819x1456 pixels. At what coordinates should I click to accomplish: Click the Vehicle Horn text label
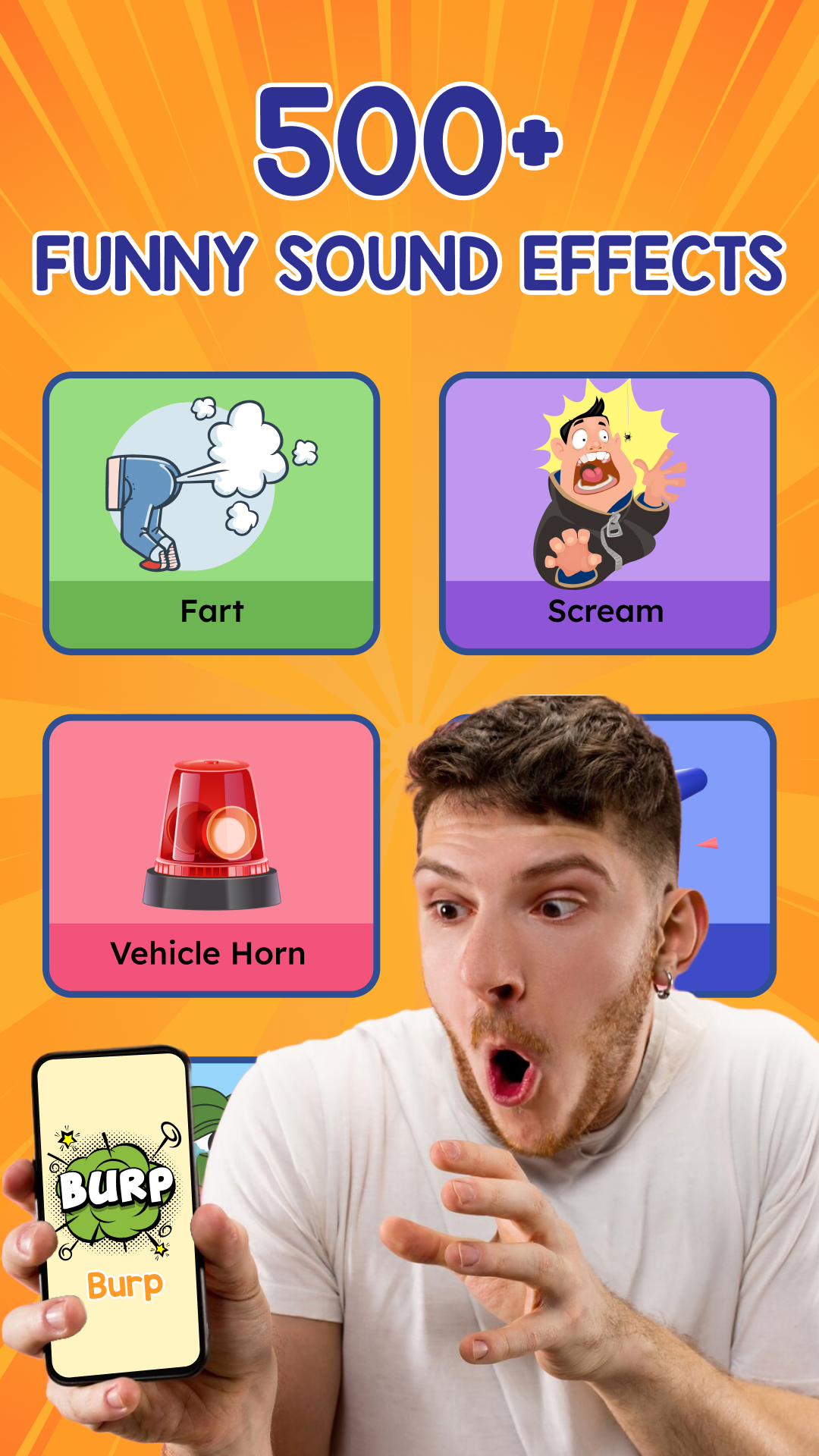point(209,956)
